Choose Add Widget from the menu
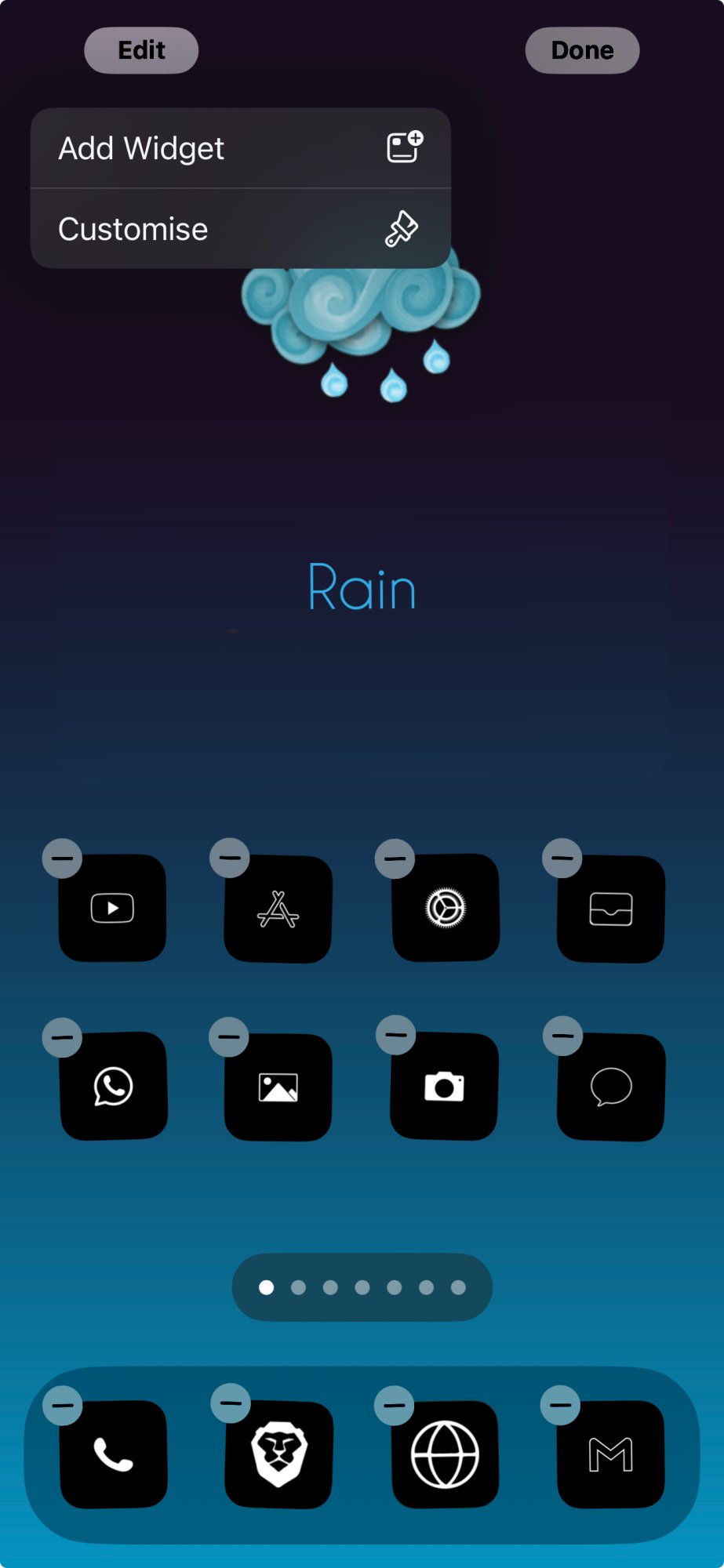Viewport: 724px width, 1568px height. pyautogui.click(x=240, y=148)
